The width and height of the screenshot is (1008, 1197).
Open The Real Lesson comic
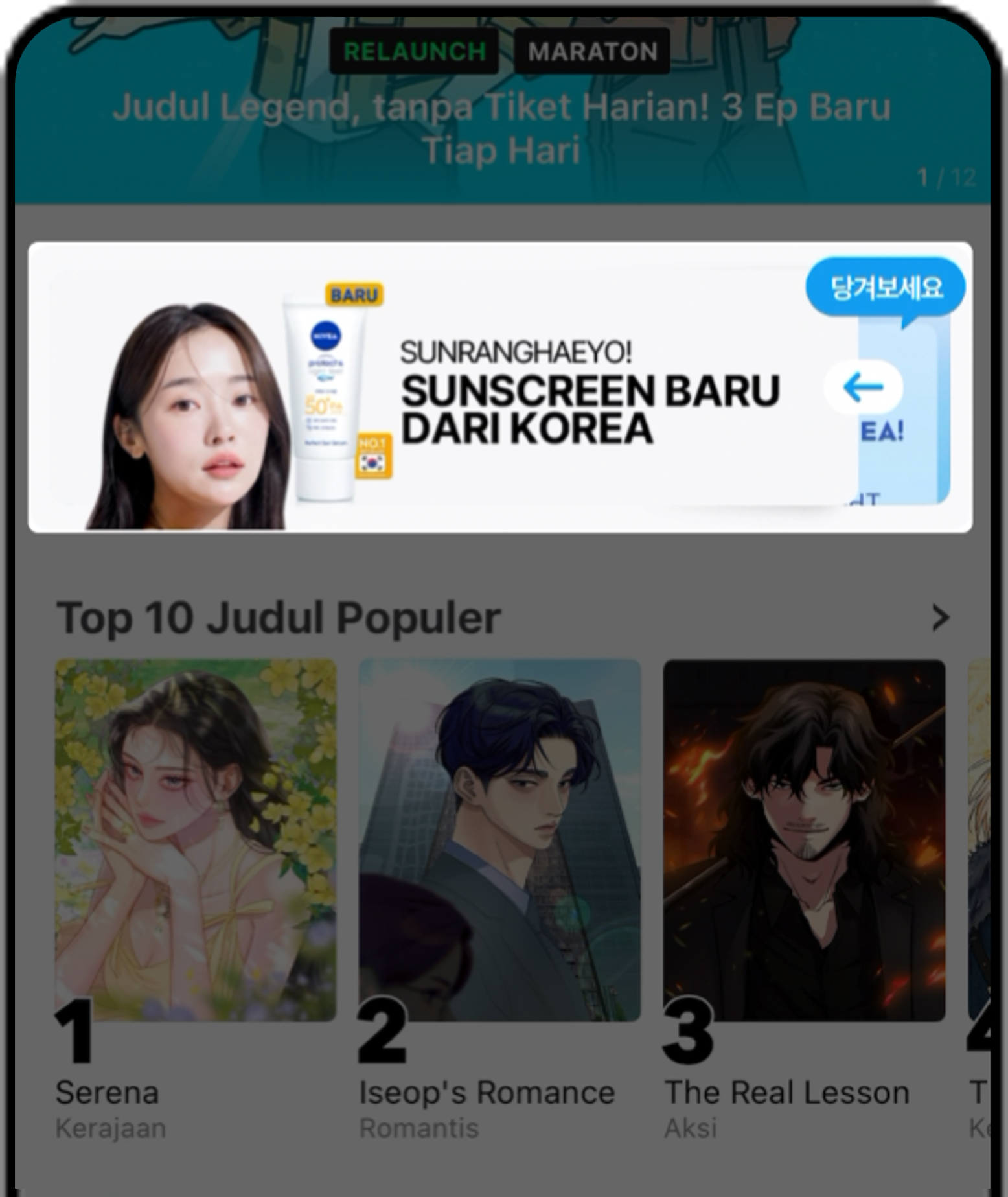804,840
